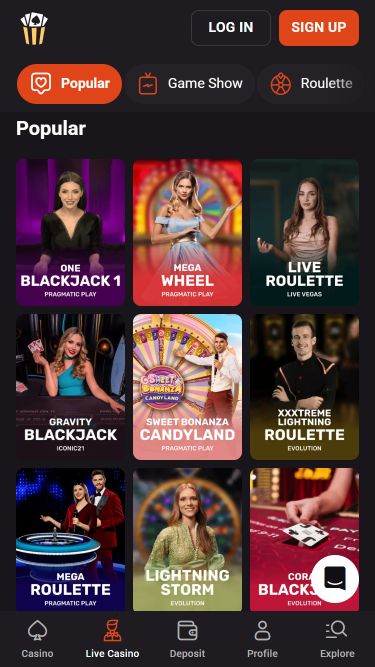Screen dimensions: 375x667
Task: Open the live chat support bubble
Action: (x=335, y=579)
